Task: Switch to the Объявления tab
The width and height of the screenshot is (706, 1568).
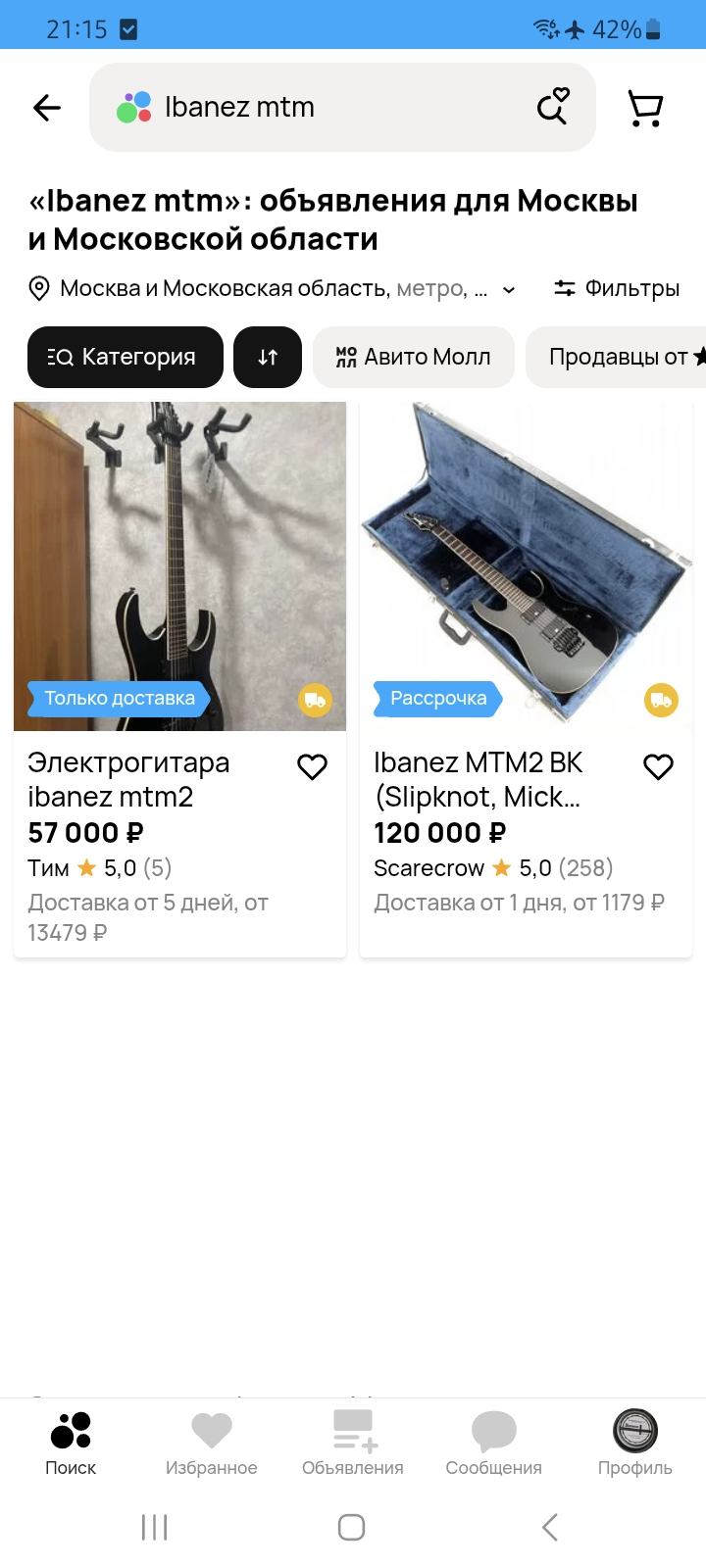Action: [x=353, y=1444]
